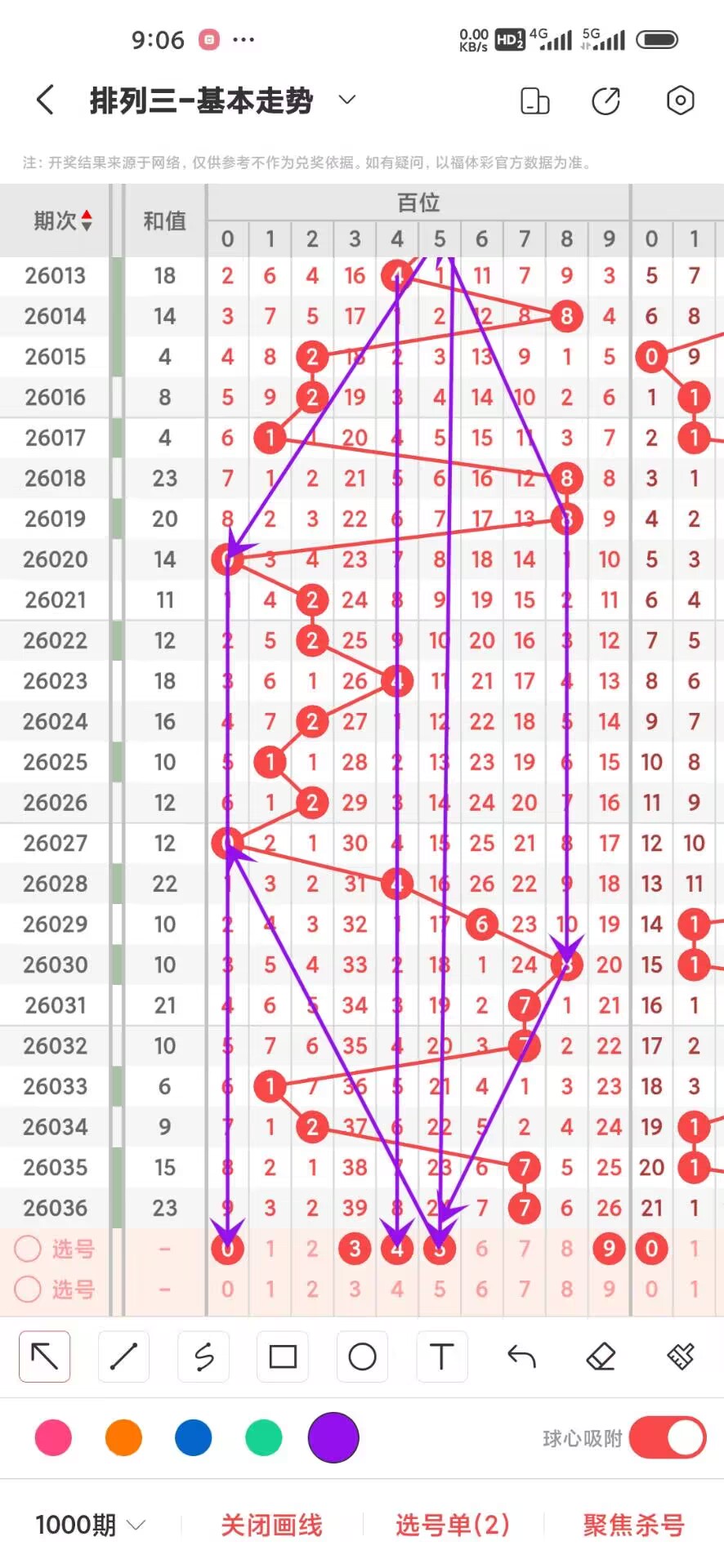Open settings hexagon icon
This screenshot has height=1568, width=724.
tap(680, 100)
